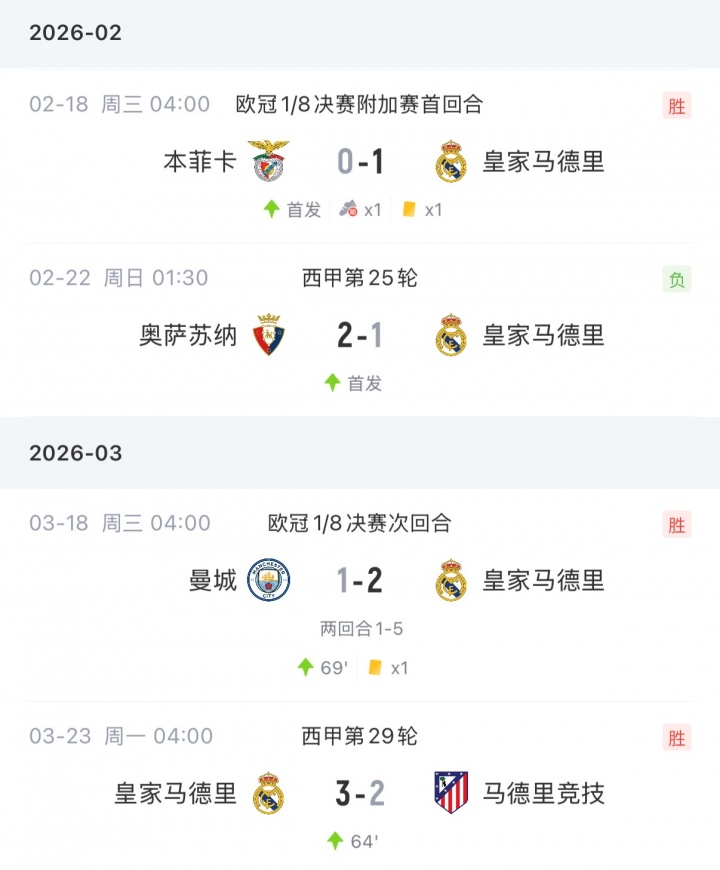Click the green 负 badge on the Osasuna match
This screenshot has height=870, width=720.
tap(676, 279)
